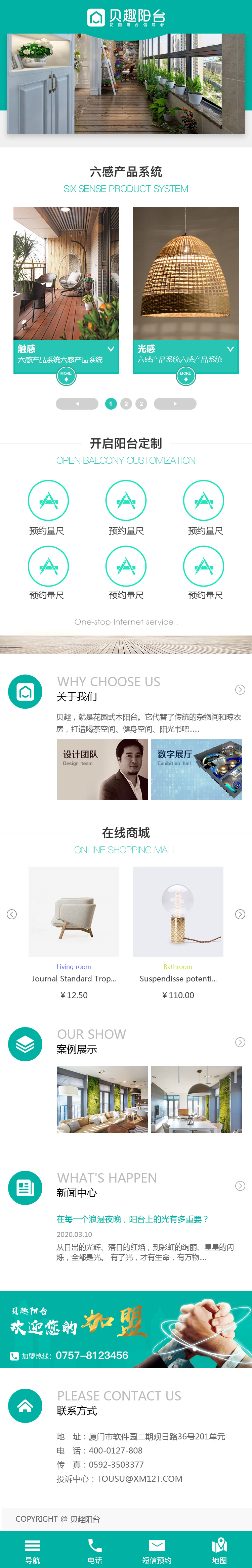252x1568 pixels.
Task: Select page 1 dot of product carousel
Action: pos(111,404)
